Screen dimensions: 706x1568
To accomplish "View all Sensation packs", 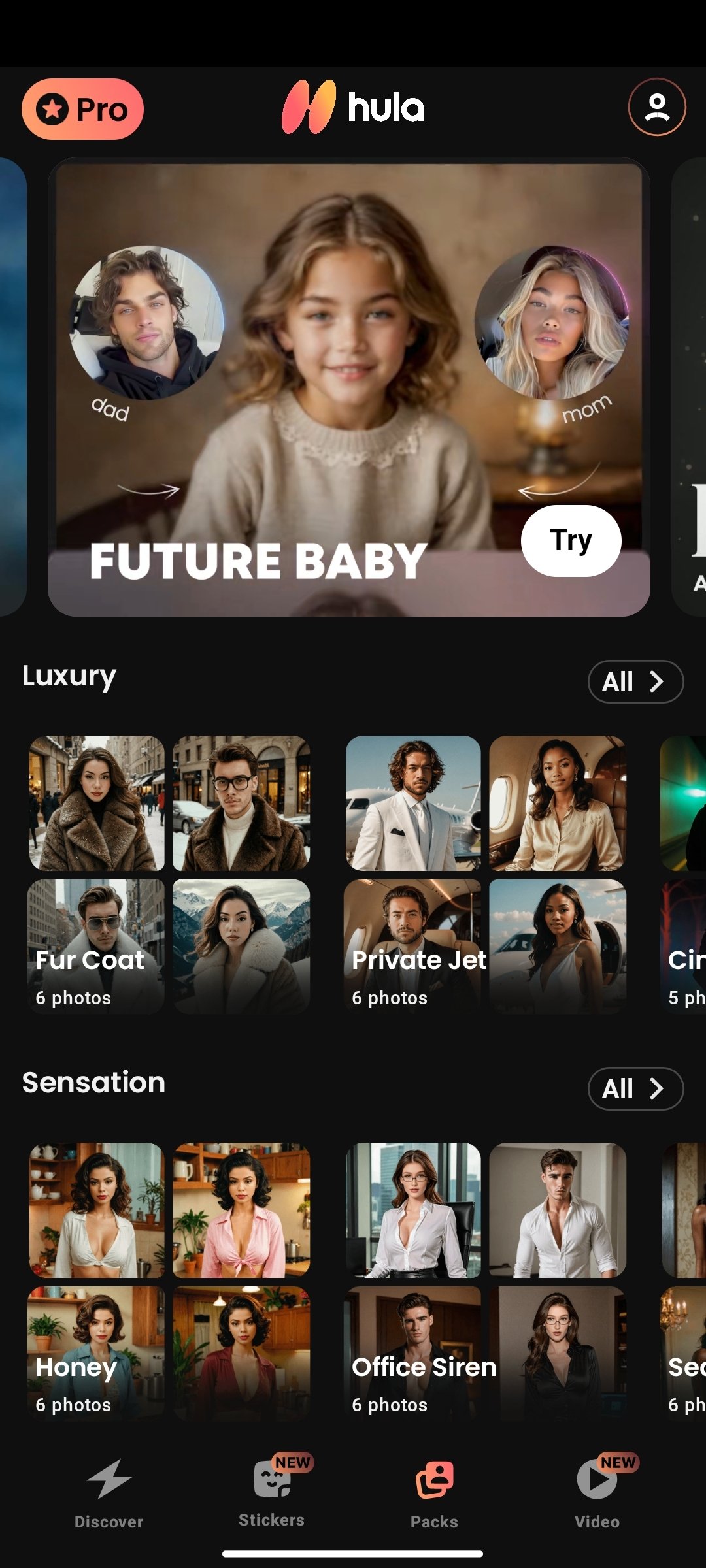I will click(x=635, y=1088).
